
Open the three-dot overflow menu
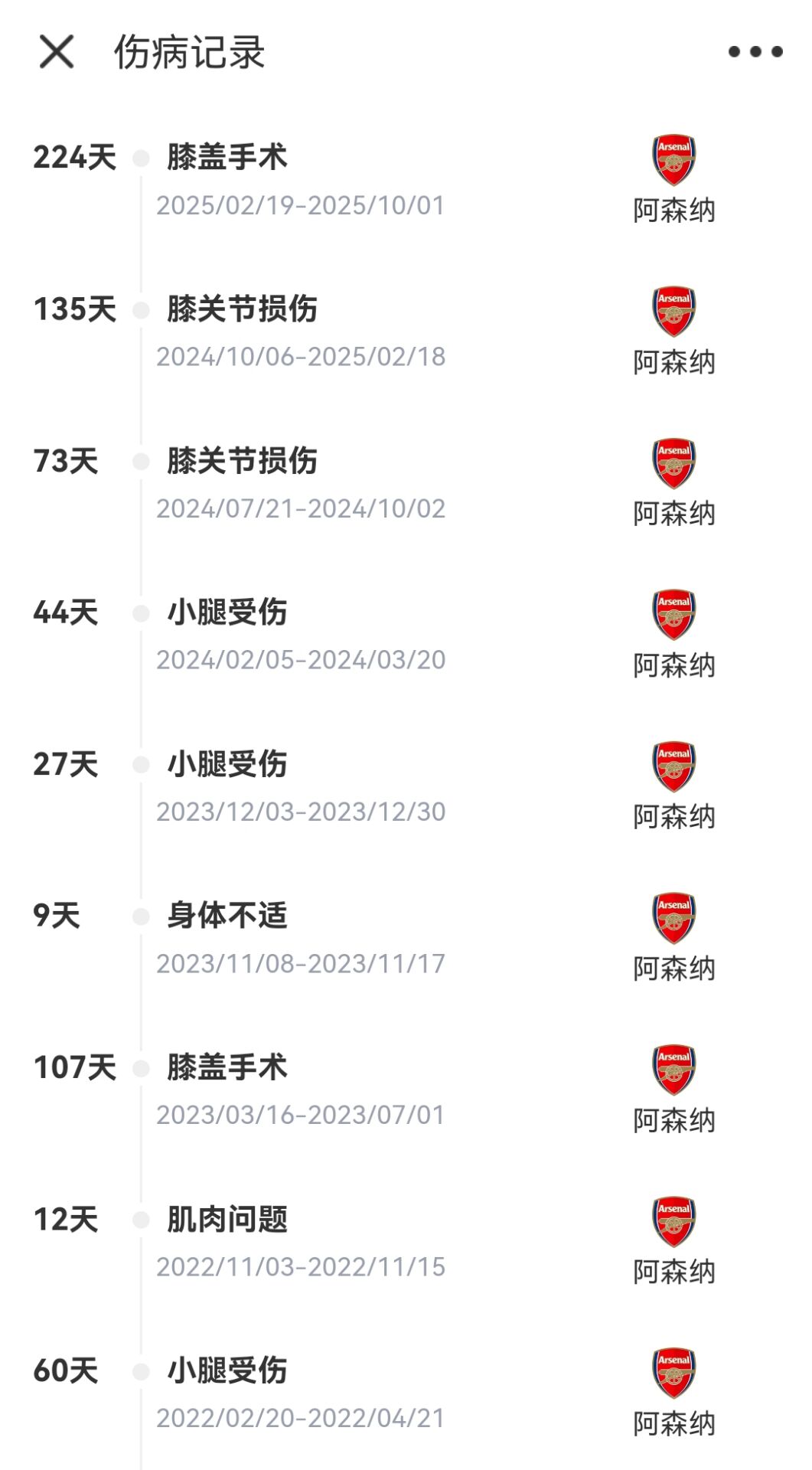coord(755,52)
